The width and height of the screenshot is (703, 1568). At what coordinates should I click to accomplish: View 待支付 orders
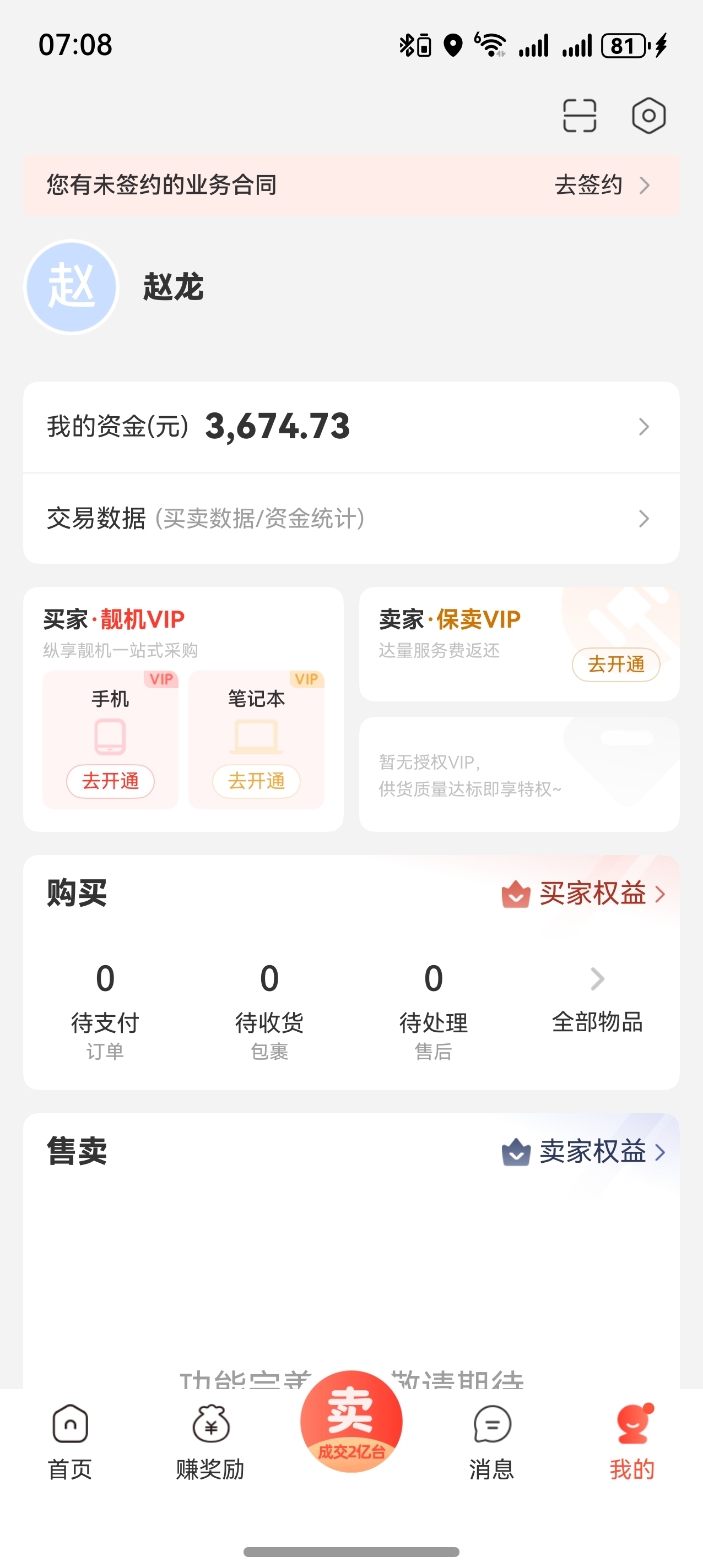[x=105, y=1009]
